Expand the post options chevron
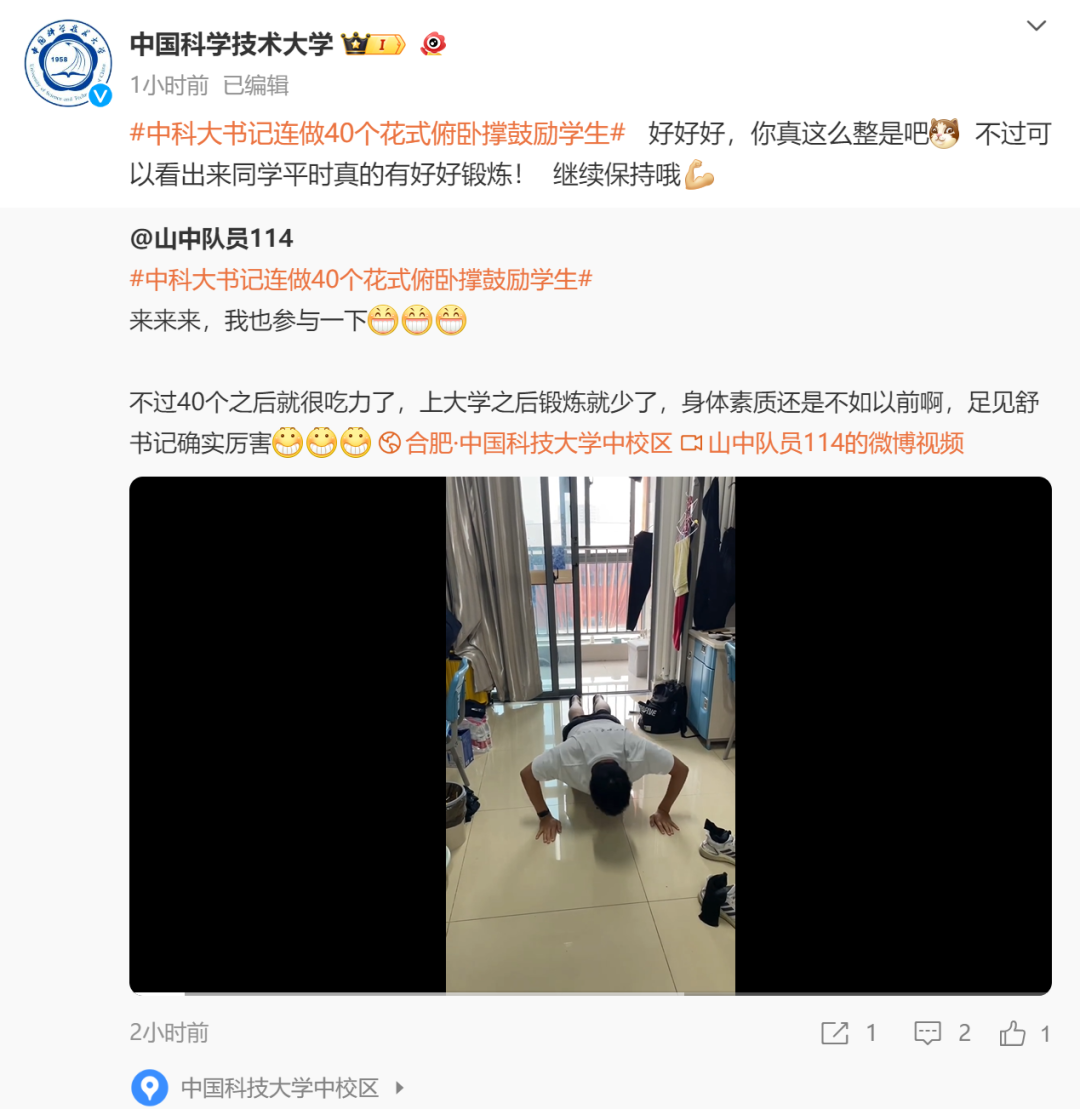The width and height of the screenshot is (1080, 1109). [x=1036, y=26]
